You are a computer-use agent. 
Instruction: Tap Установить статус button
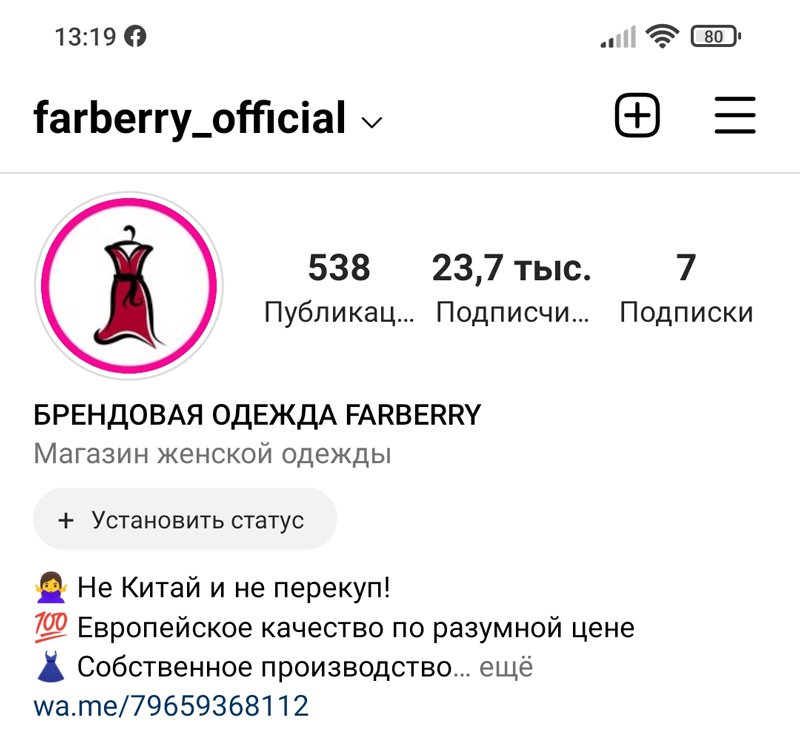[x=185, y=520]
